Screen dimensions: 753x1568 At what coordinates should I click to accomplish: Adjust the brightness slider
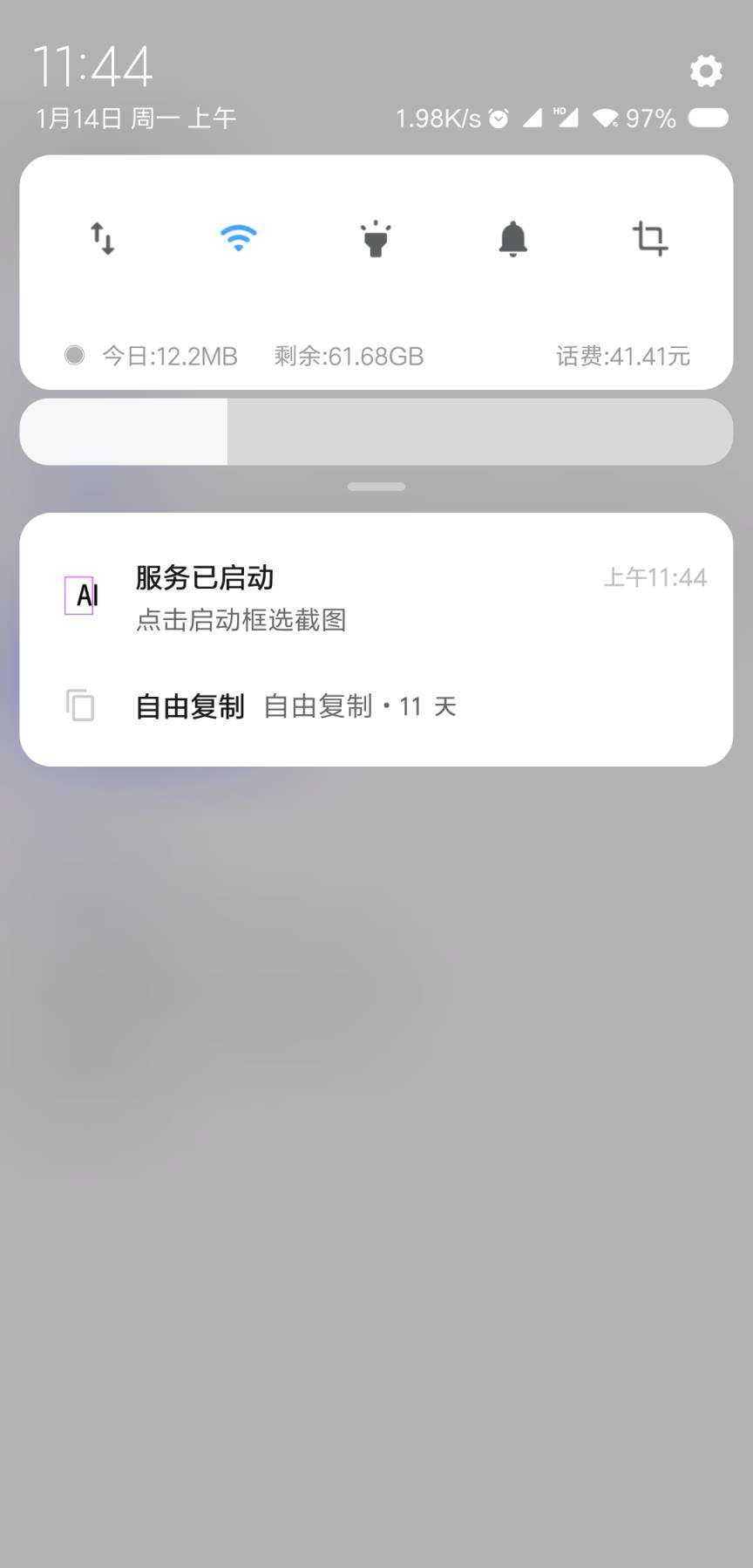376,431
